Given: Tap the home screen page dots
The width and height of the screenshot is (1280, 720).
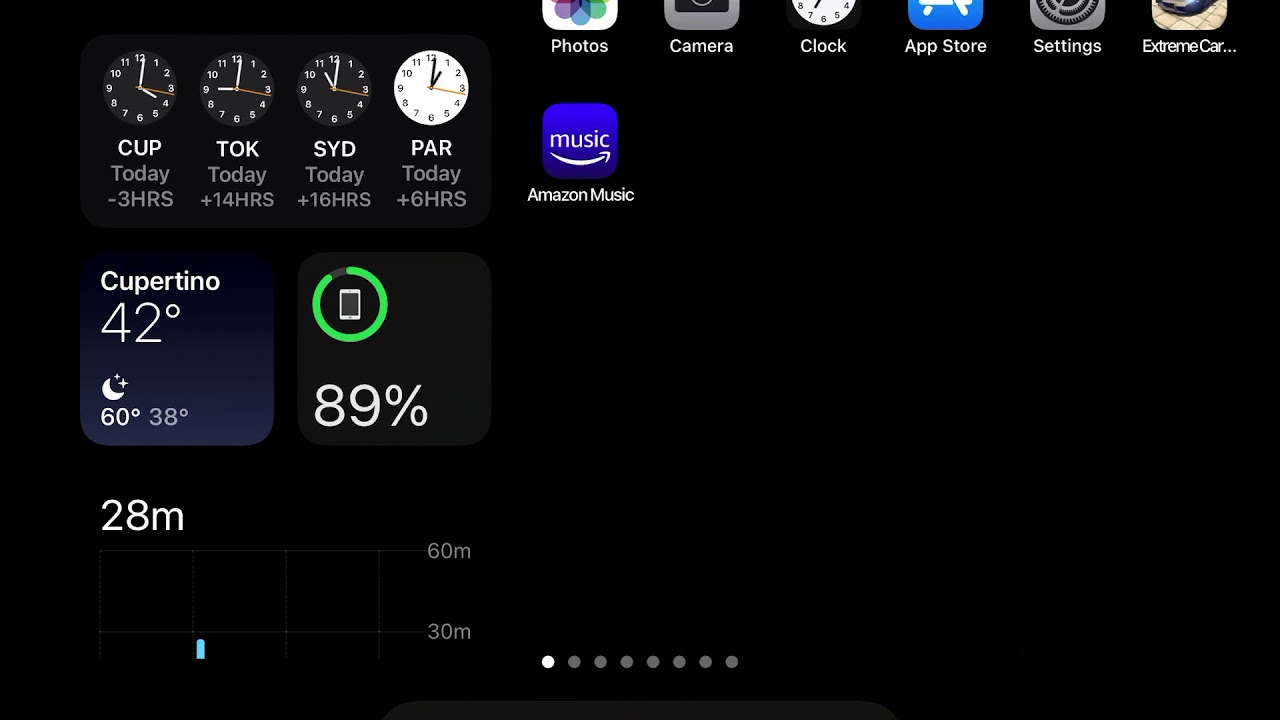Looking at the screenshot, I should point(640,662).
